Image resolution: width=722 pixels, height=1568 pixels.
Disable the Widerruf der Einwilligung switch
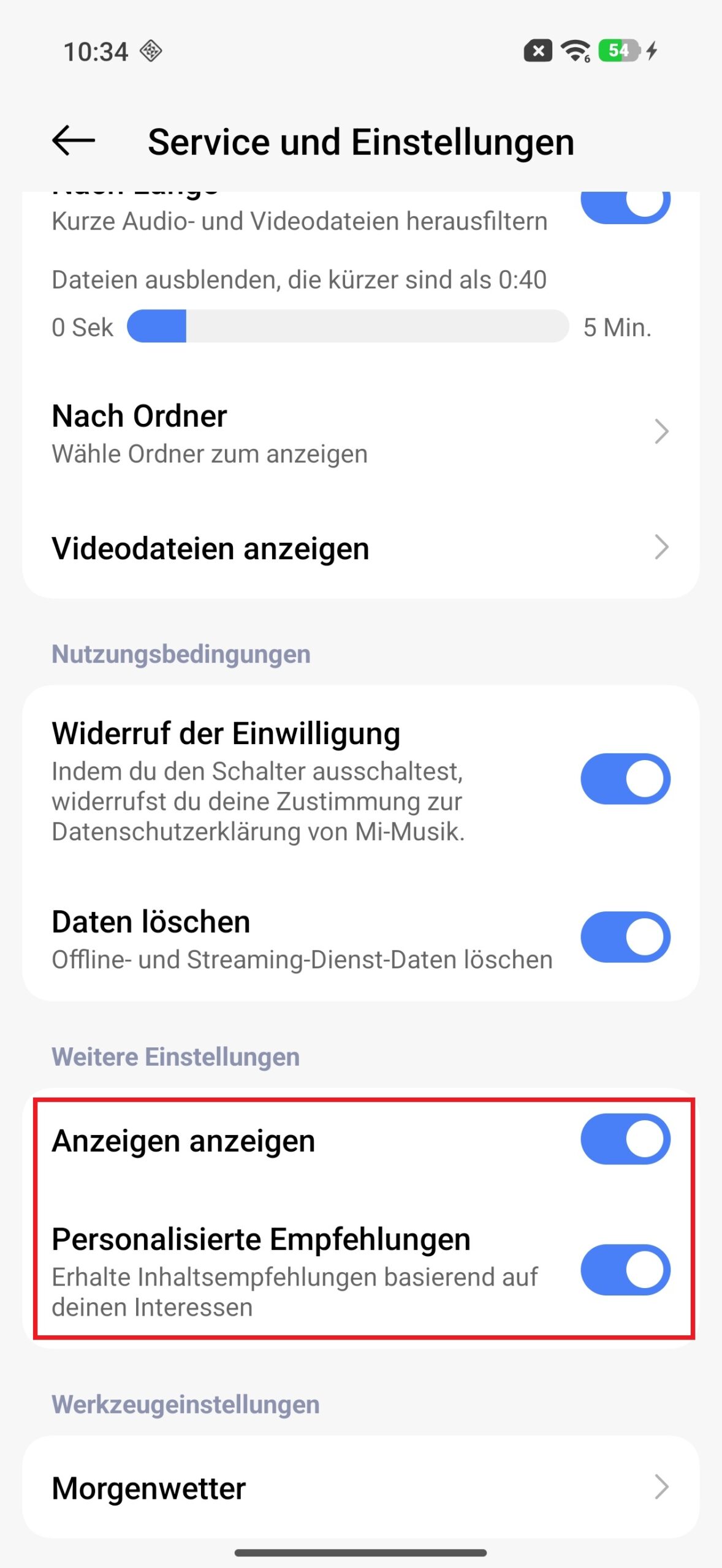click(x=625, y=779)
